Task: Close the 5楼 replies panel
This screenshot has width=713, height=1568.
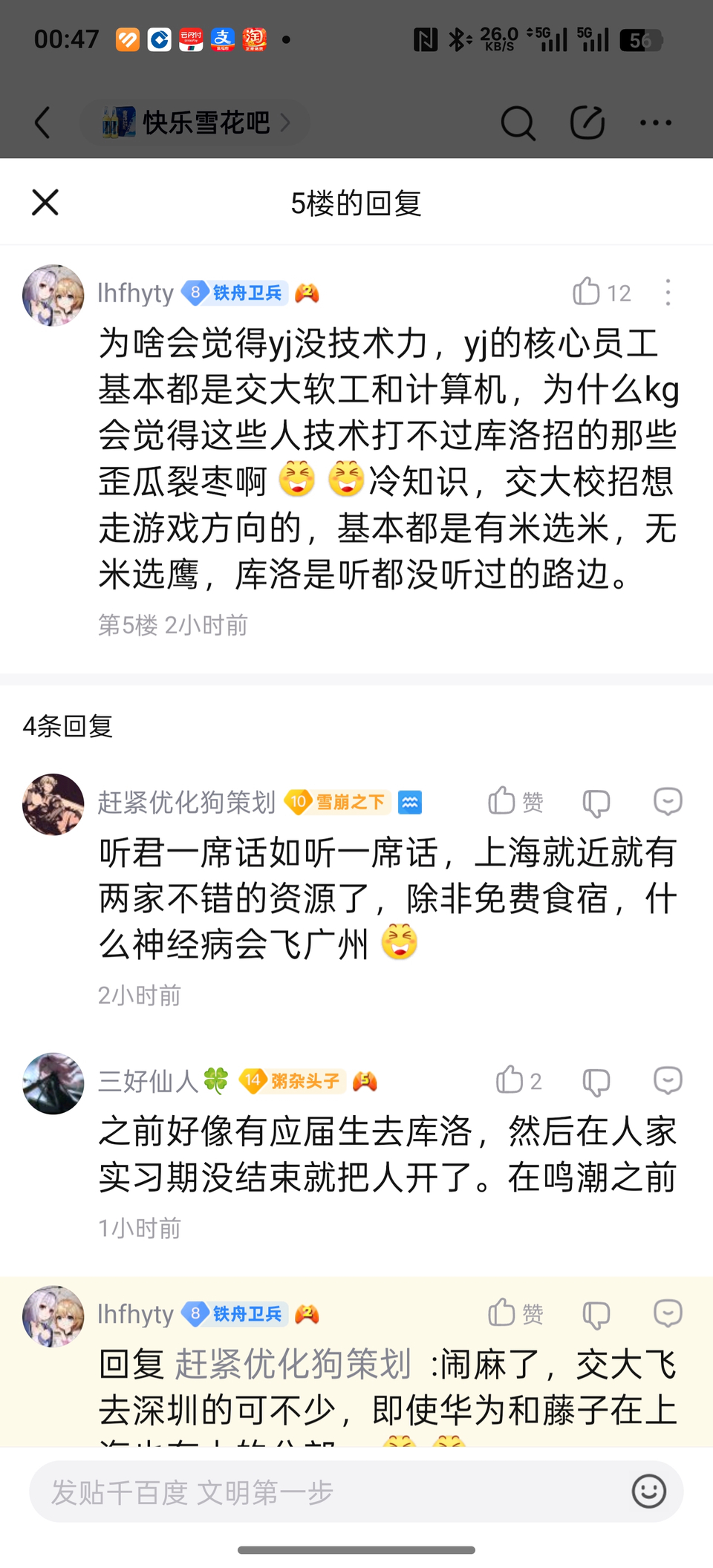Action: [x=45, y=202]
